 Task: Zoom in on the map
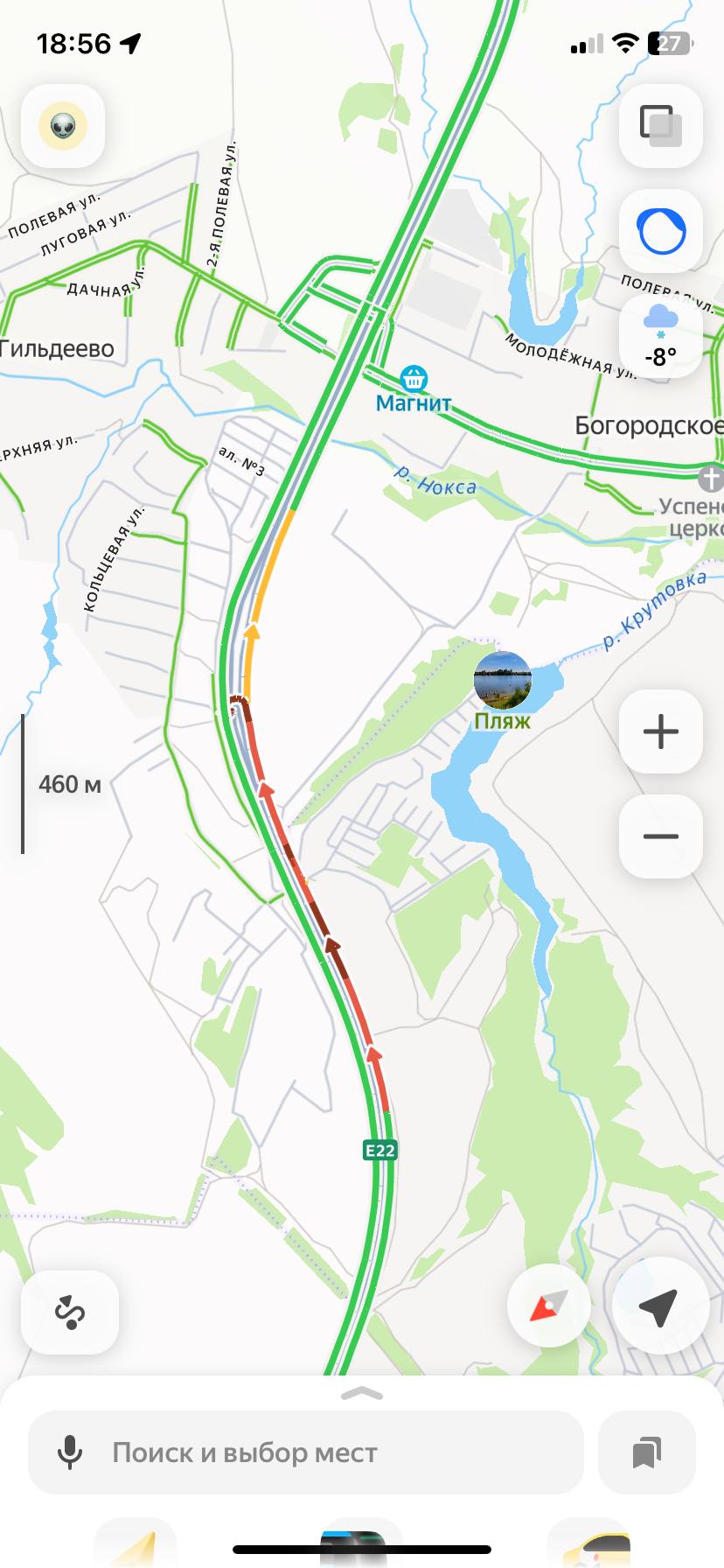click(660, 731)
